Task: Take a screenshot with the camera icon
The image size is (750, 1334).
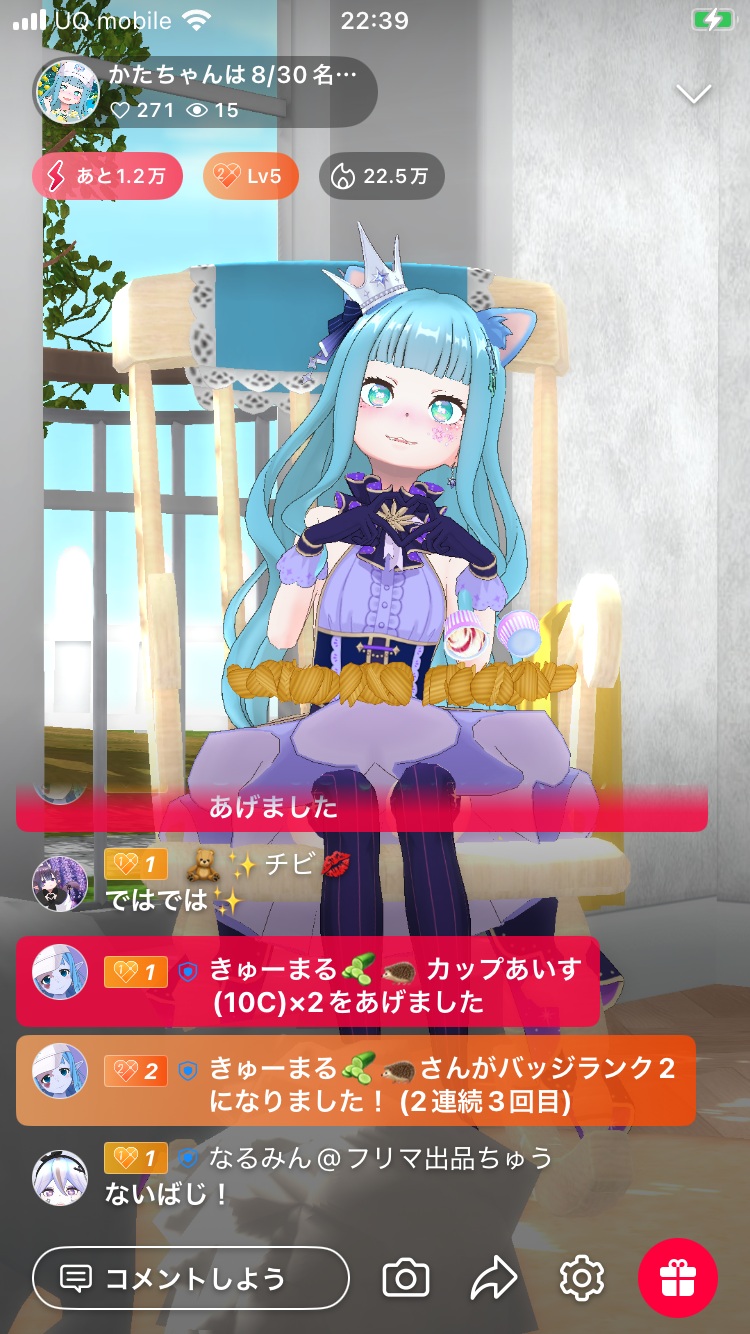Action: tap(406, 1277)
